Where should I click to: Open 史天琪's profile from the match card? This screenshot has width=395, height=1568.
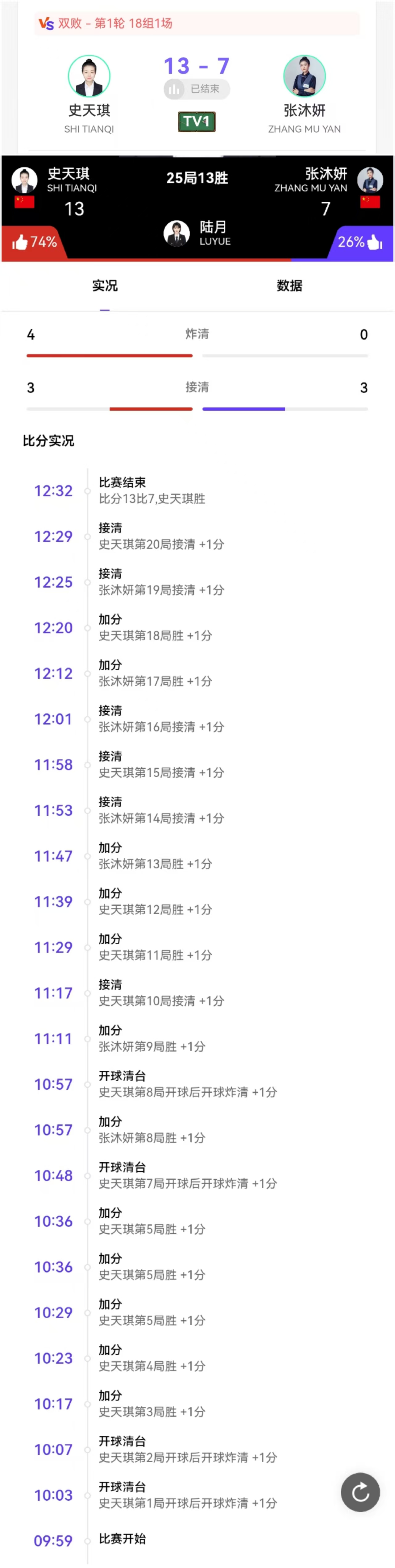click(x=89, y=77)
